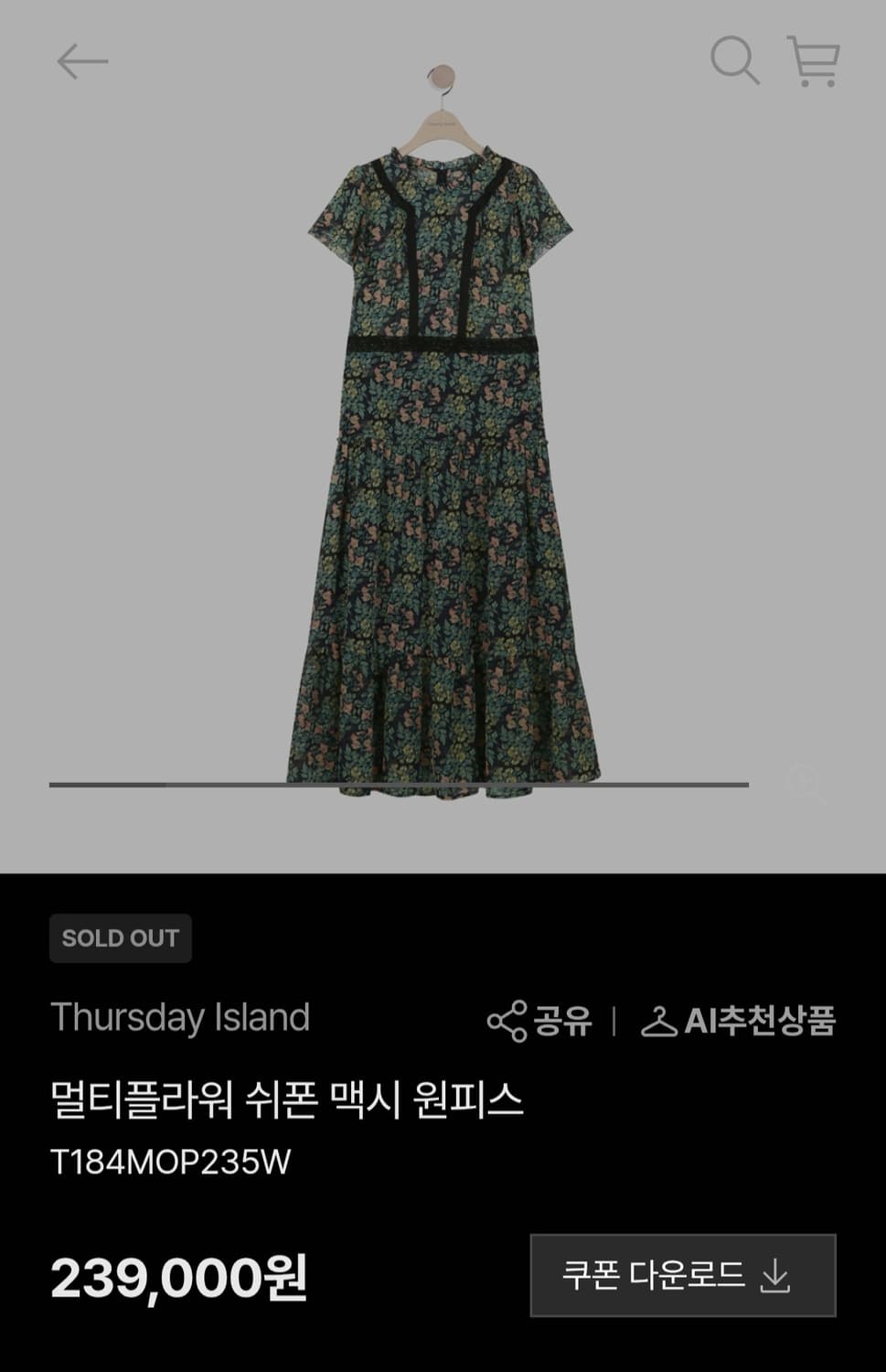Open the search icon
The height and width of the screenshot is (1372, 886).
tap(732, 64)
